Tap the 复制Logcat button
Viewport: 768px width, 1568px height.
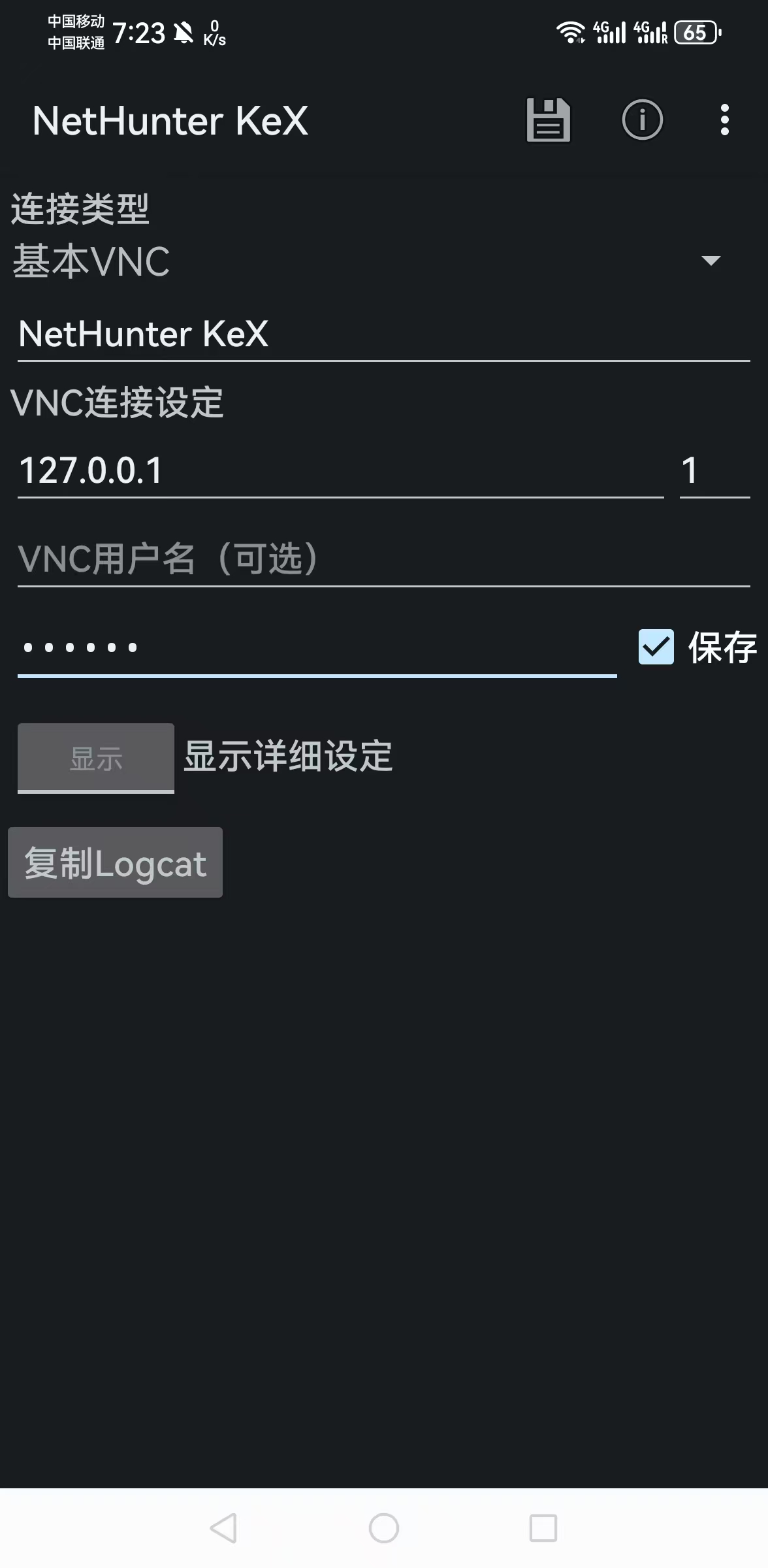click(x=116, y=862)
